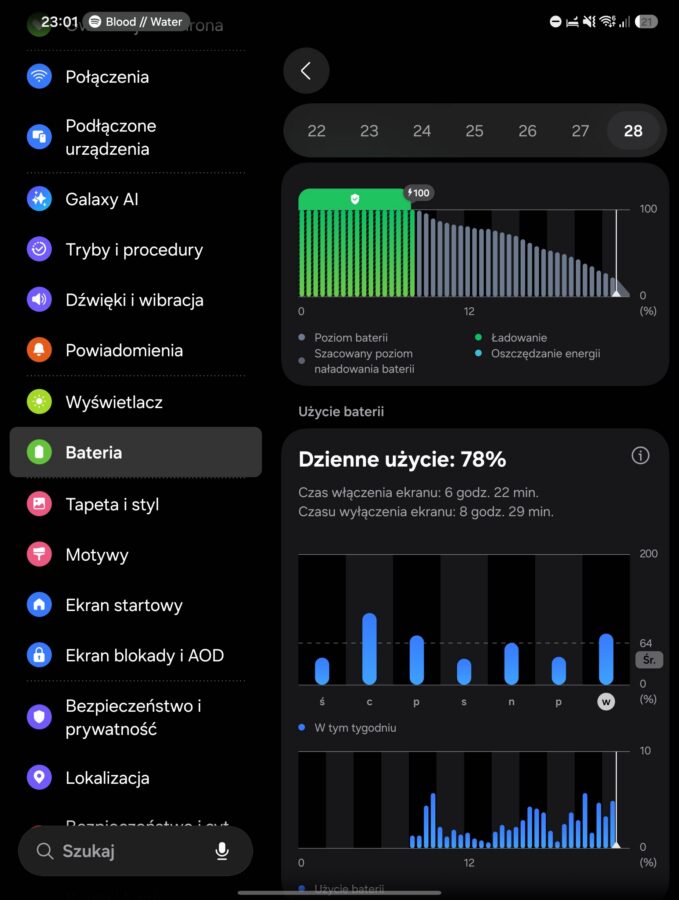Open Tryby i procedury
The height and width of the screenshot is (900, 679).
(135, 250)
